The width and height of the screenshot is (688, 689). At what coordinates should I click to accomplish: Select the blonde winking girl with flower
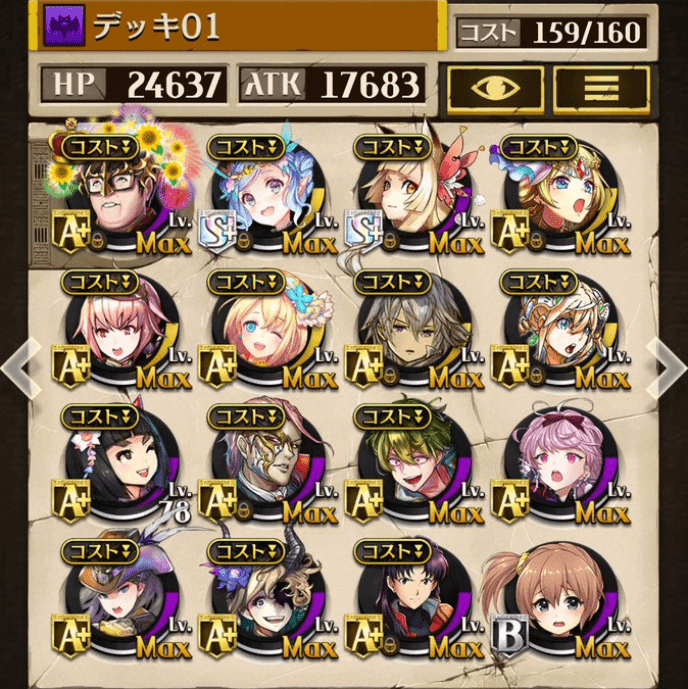tap(262, 332)
